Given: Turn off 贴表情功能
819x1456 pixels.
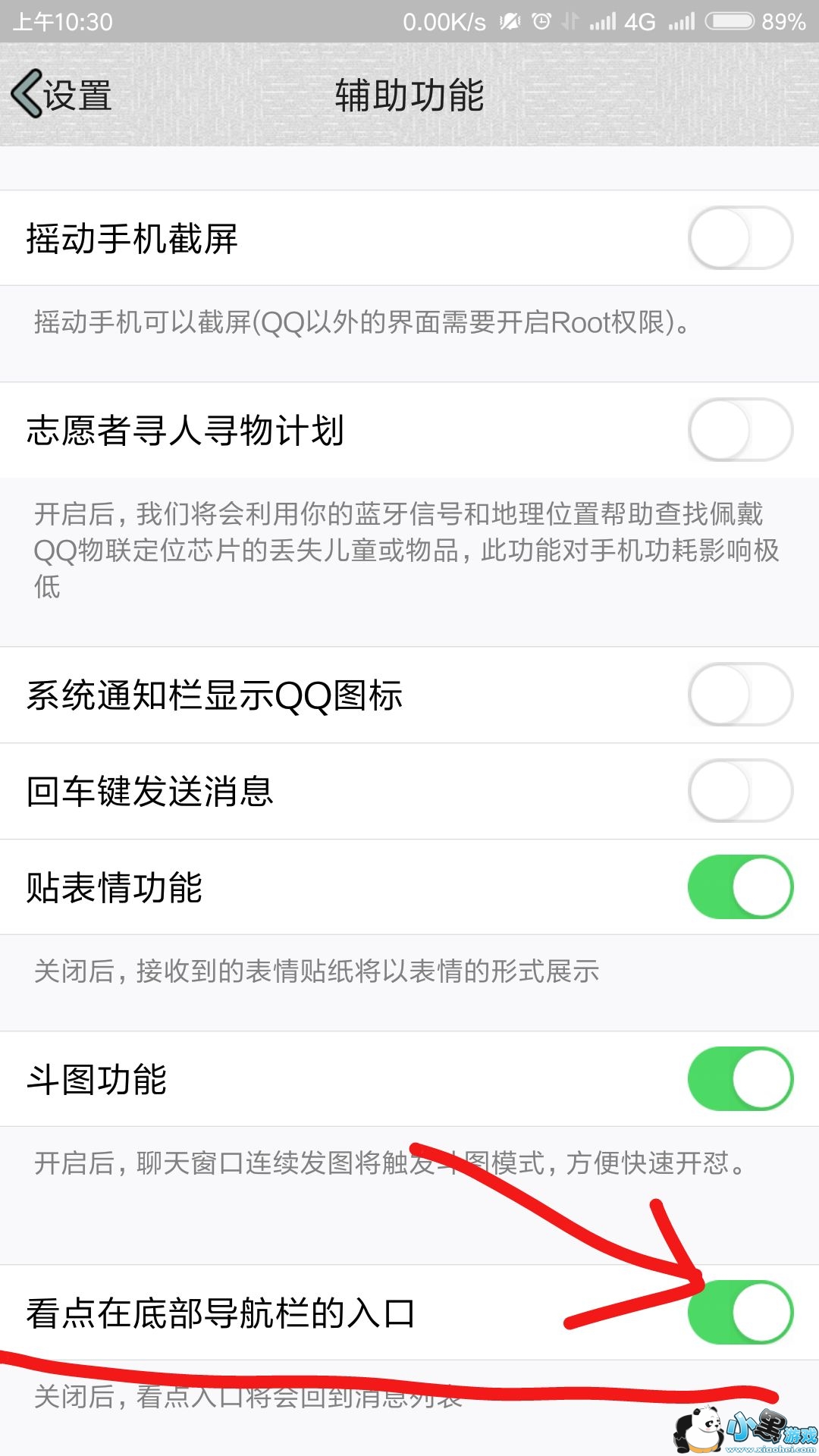Looking at the screenshot, I should 740,887.
